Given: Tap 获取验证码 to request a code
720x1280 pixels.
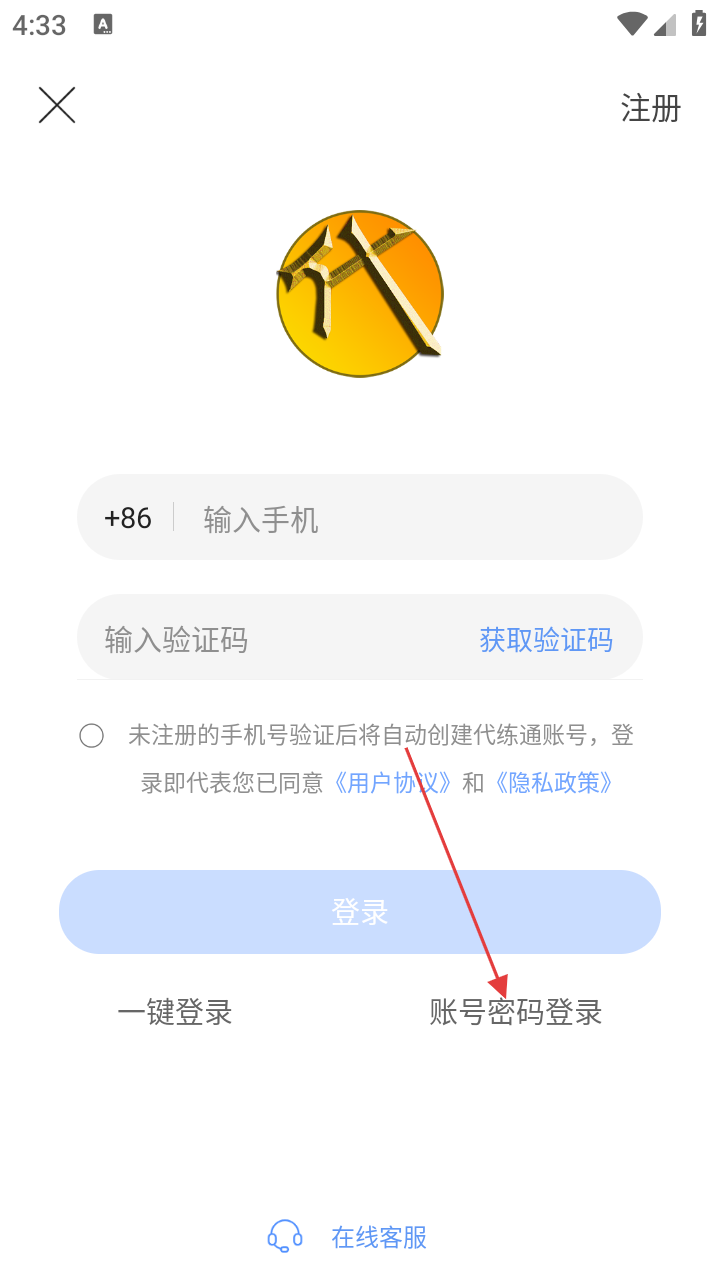Looking at the screenshot, I should 546,640.
